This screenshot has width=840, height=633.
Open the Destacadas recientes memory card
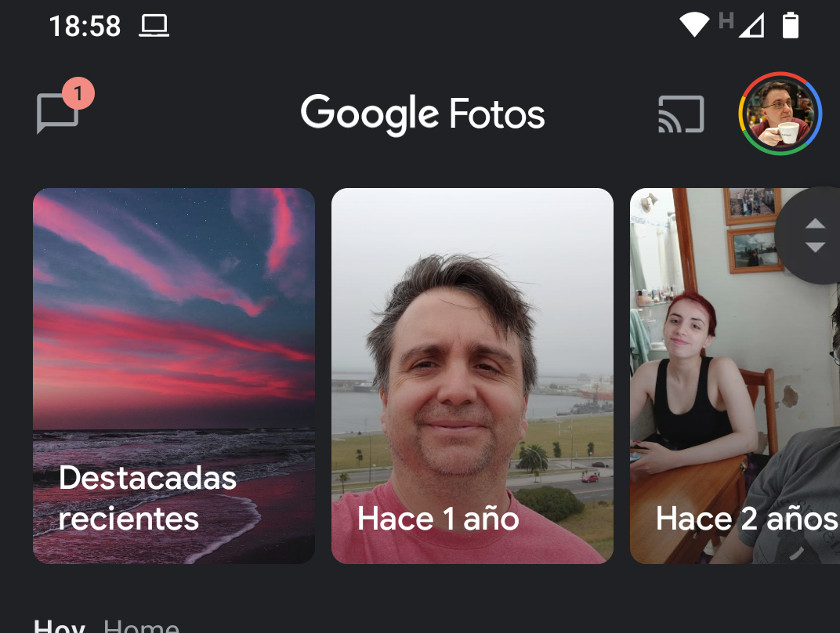[x=174, y=376]
